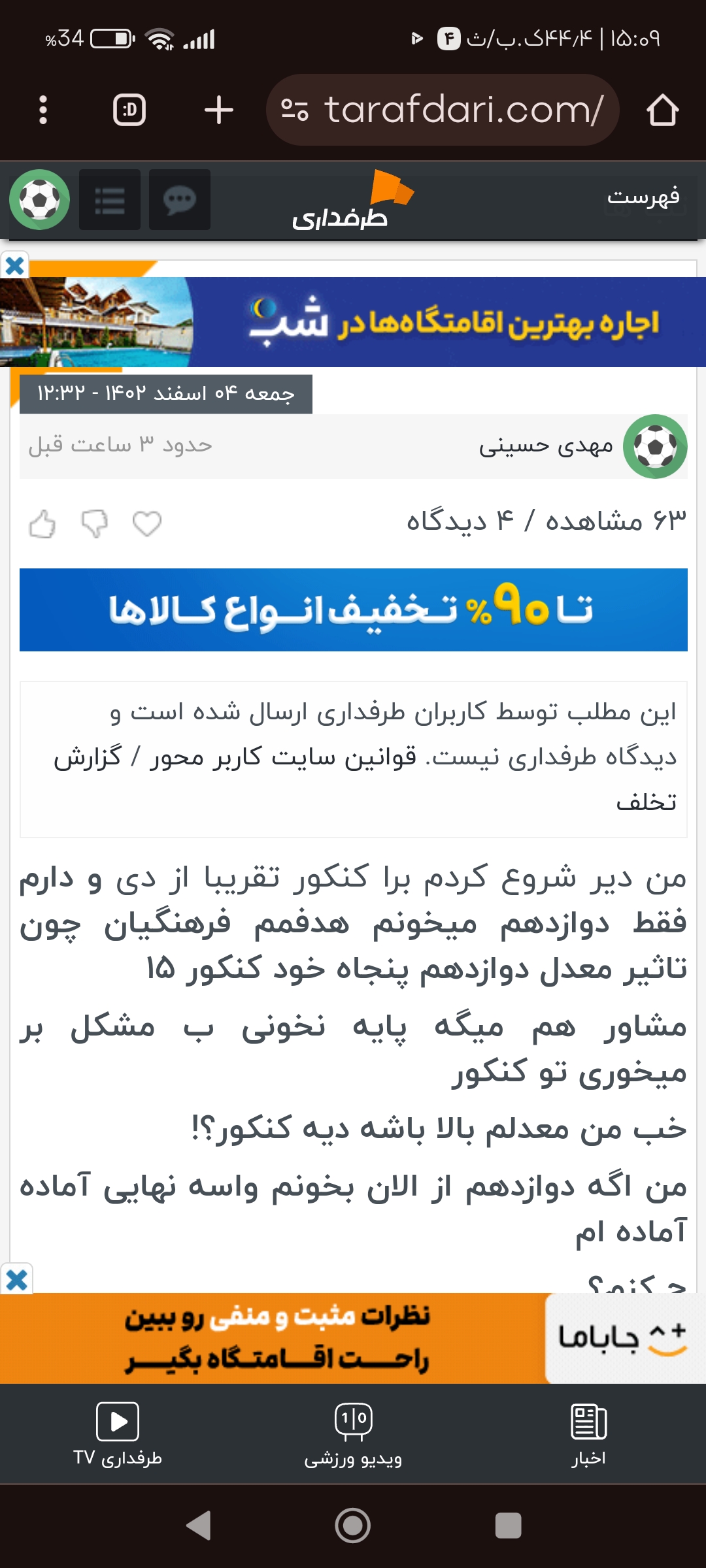Open the فهرست menu
Screen dimensions: 706x1568
pos(643,196)
